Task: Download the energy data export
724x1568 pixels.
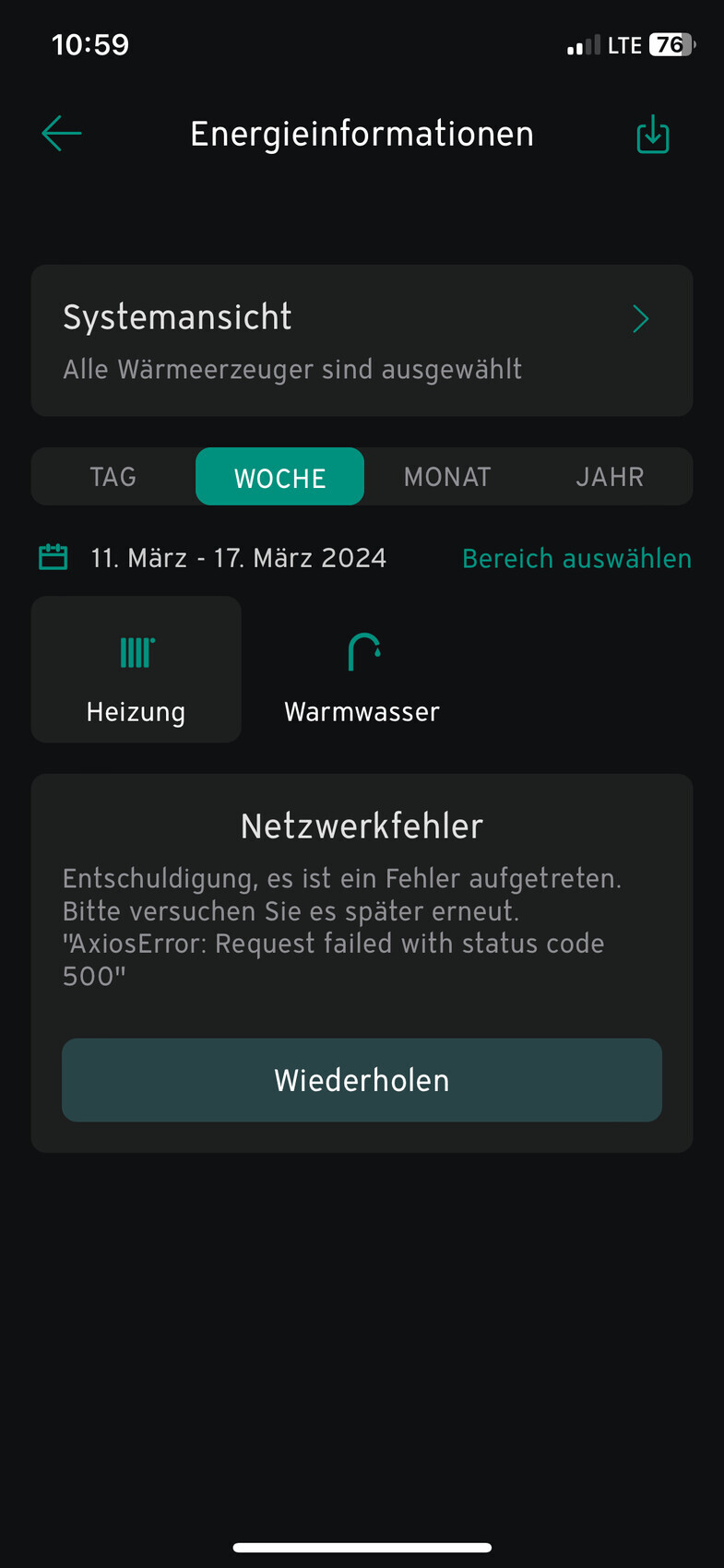Action: 652,135
